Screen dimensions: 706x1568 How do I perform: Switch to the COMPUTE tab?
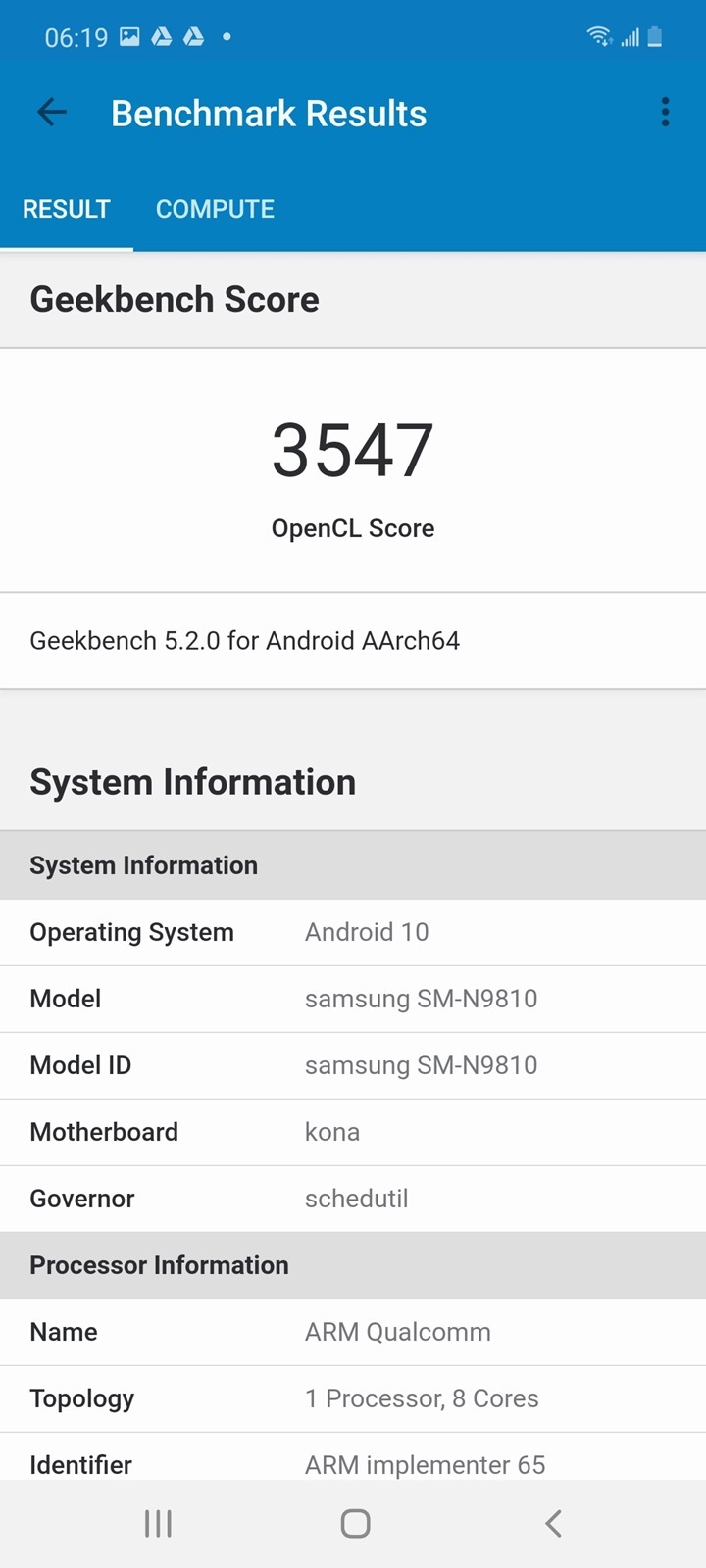point(215,208)
